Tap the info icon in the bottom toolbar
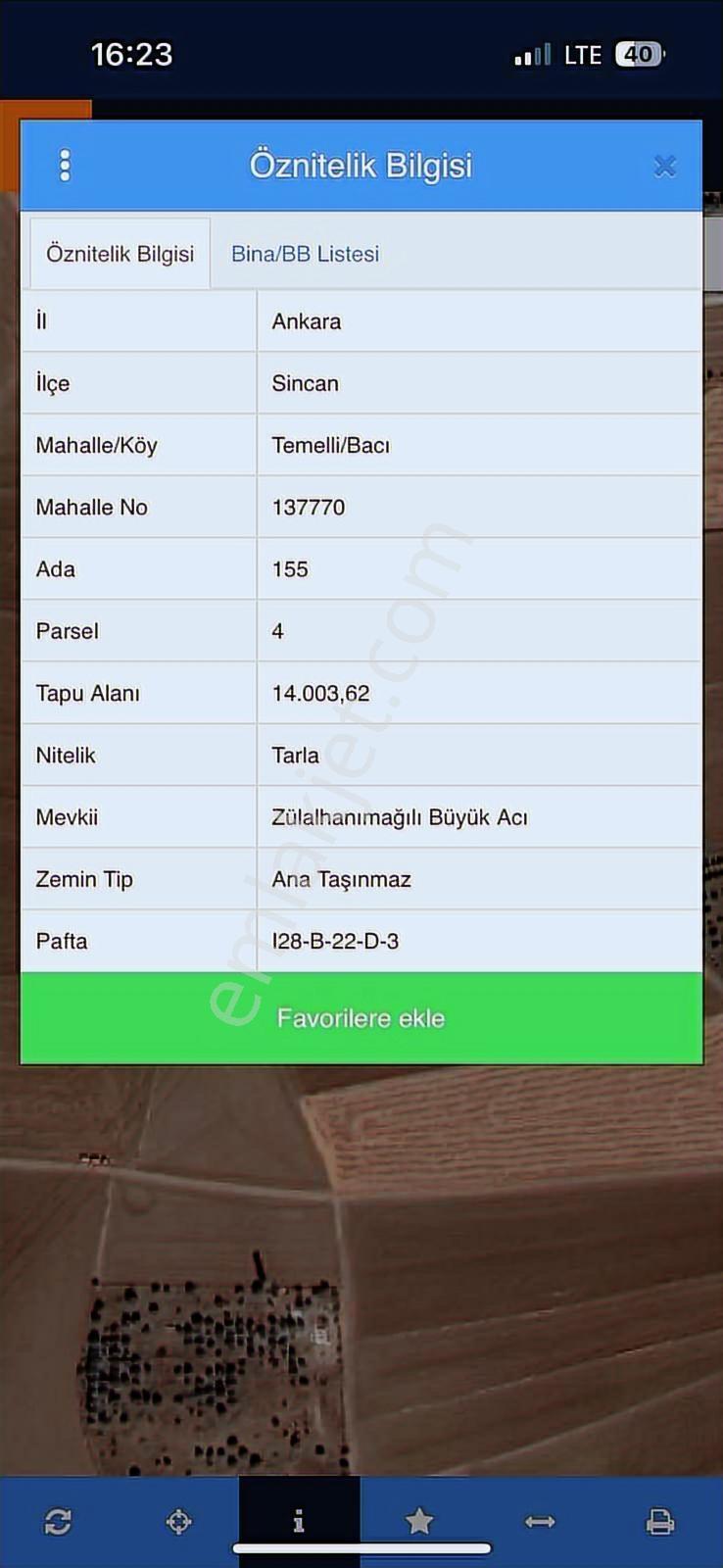 pos(299,1521)
